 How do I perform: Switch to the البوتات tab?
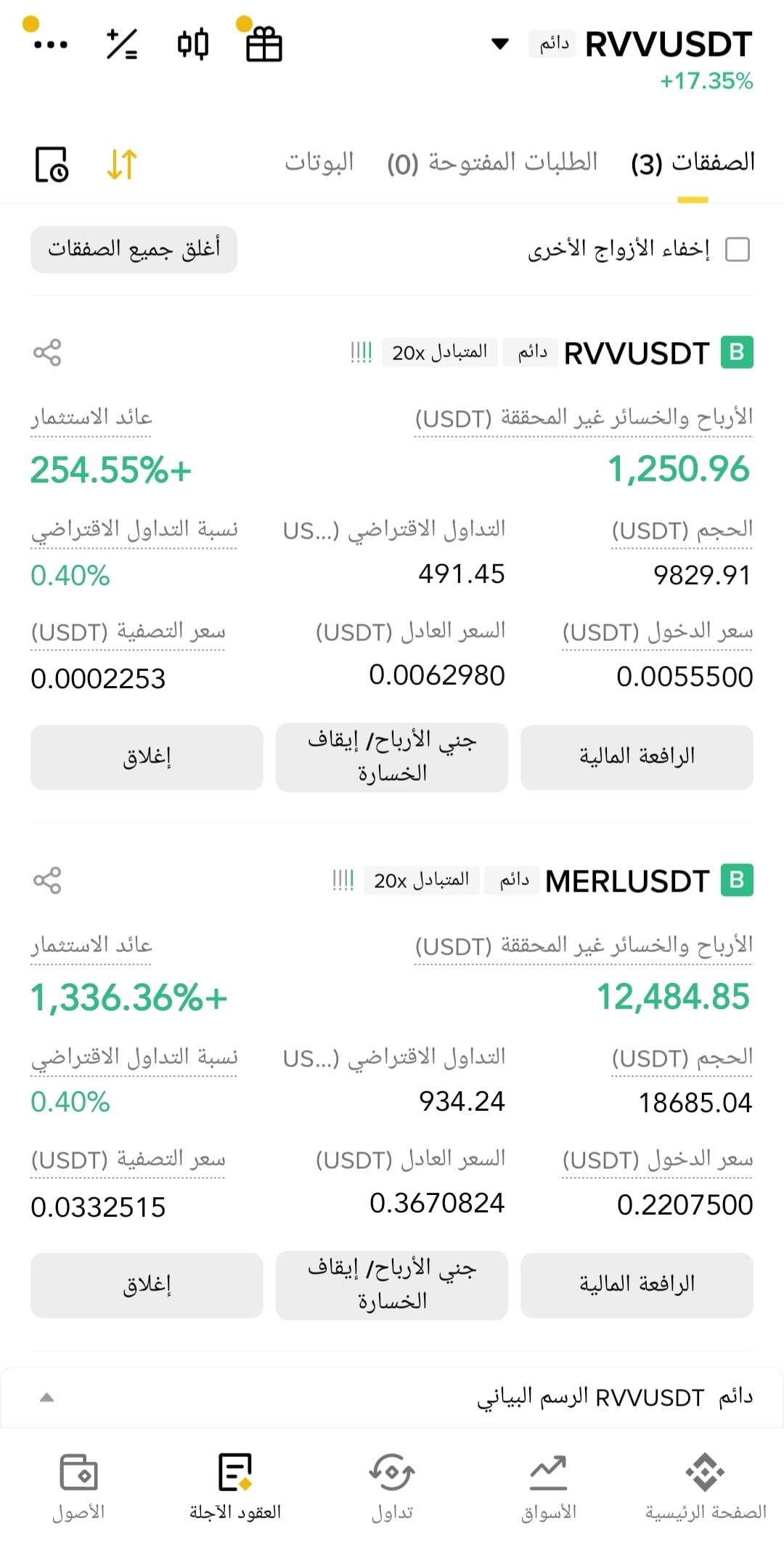(319, 162)
